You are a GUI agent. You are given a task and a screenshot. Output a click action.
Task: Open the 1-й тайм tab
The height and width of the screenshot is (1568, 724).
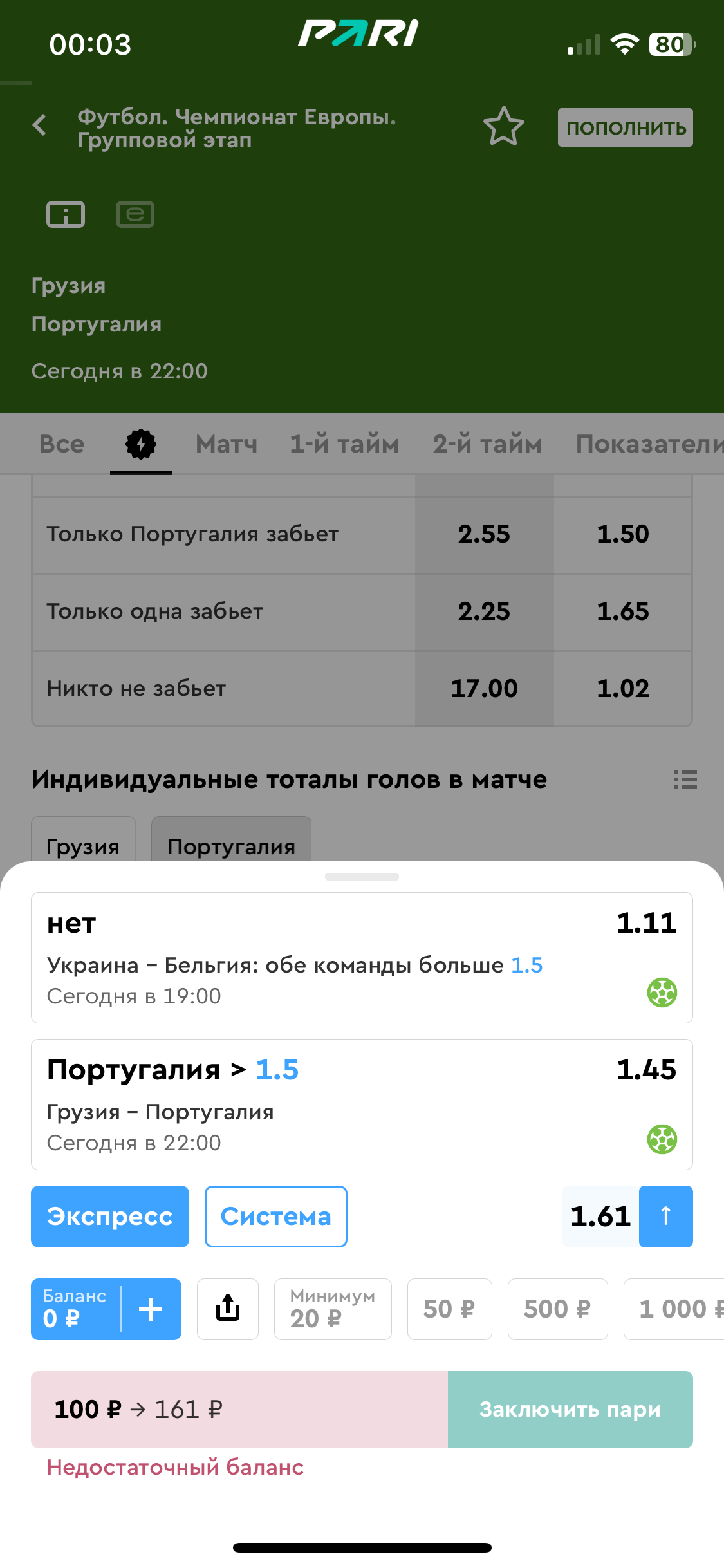344,444
